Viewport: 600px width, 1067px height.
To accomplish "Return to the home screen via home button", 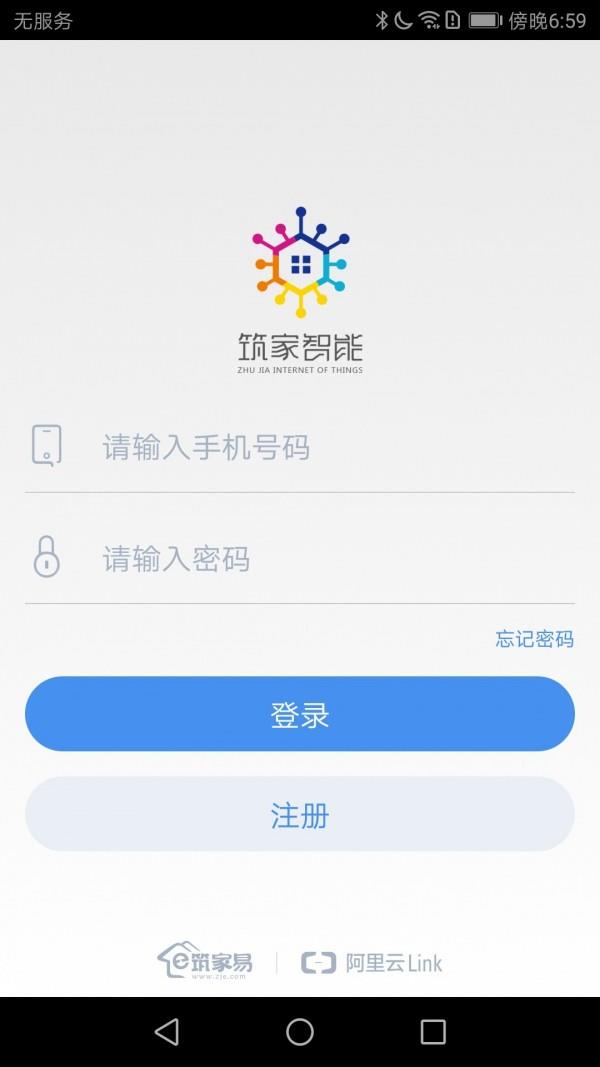I will coord(300,1031).
